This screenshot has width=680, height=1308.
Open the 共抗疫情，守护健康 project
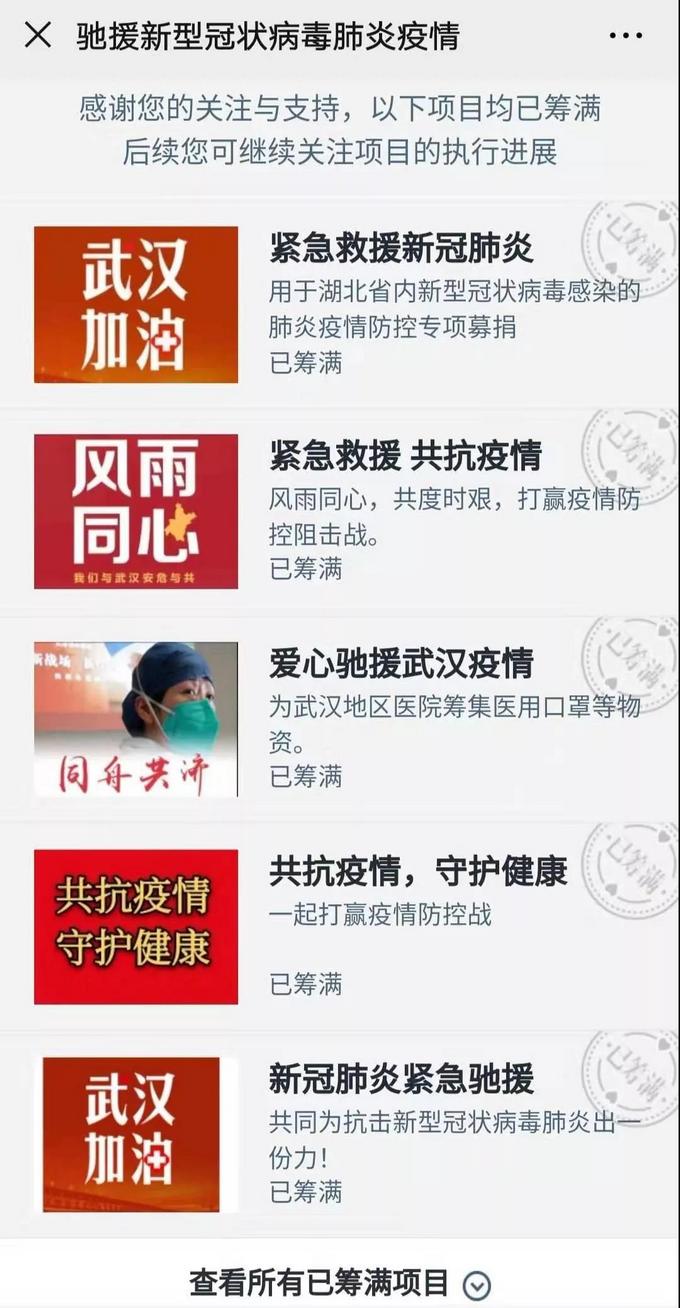coord(417,871)
